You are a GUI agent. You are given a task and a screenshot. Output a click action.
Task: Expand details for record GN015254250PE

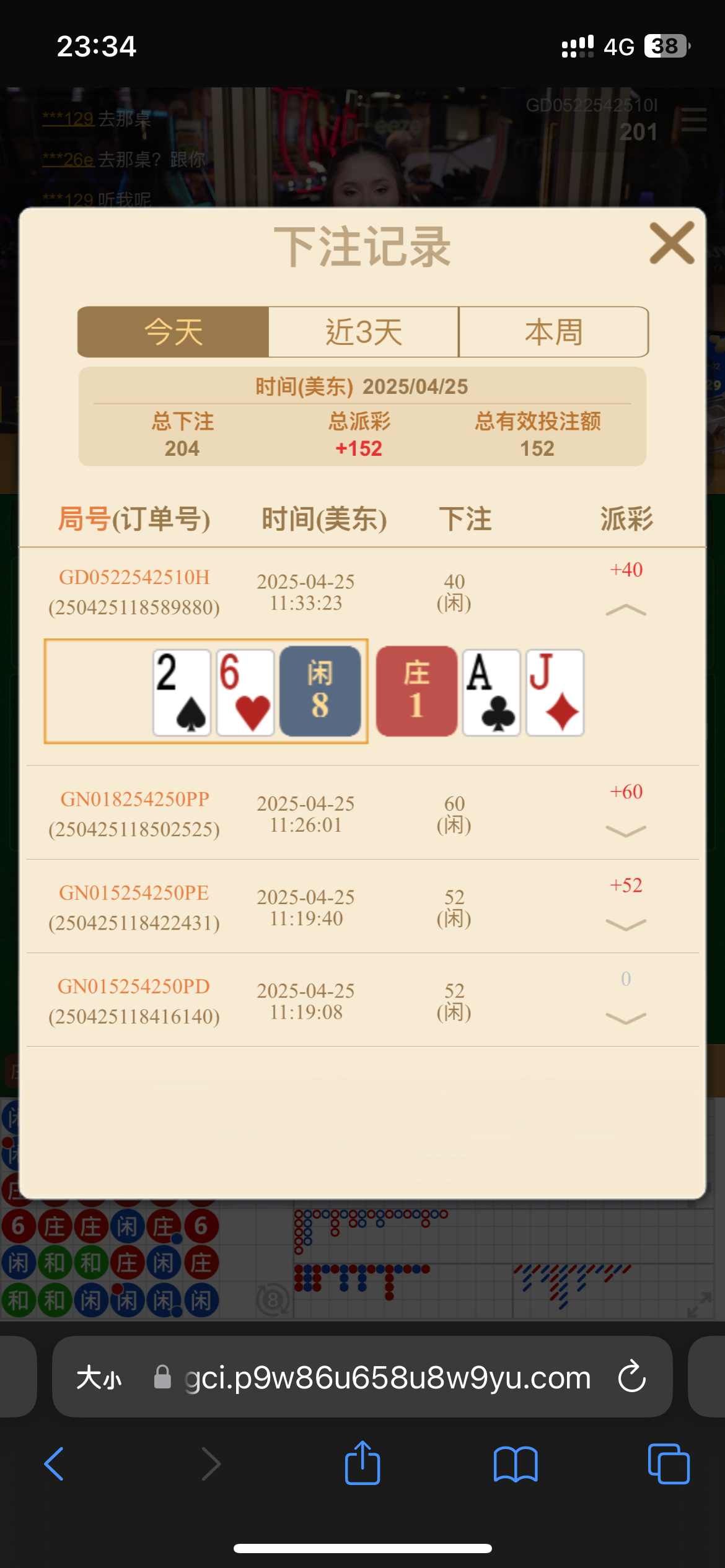(x=626, y=925)
